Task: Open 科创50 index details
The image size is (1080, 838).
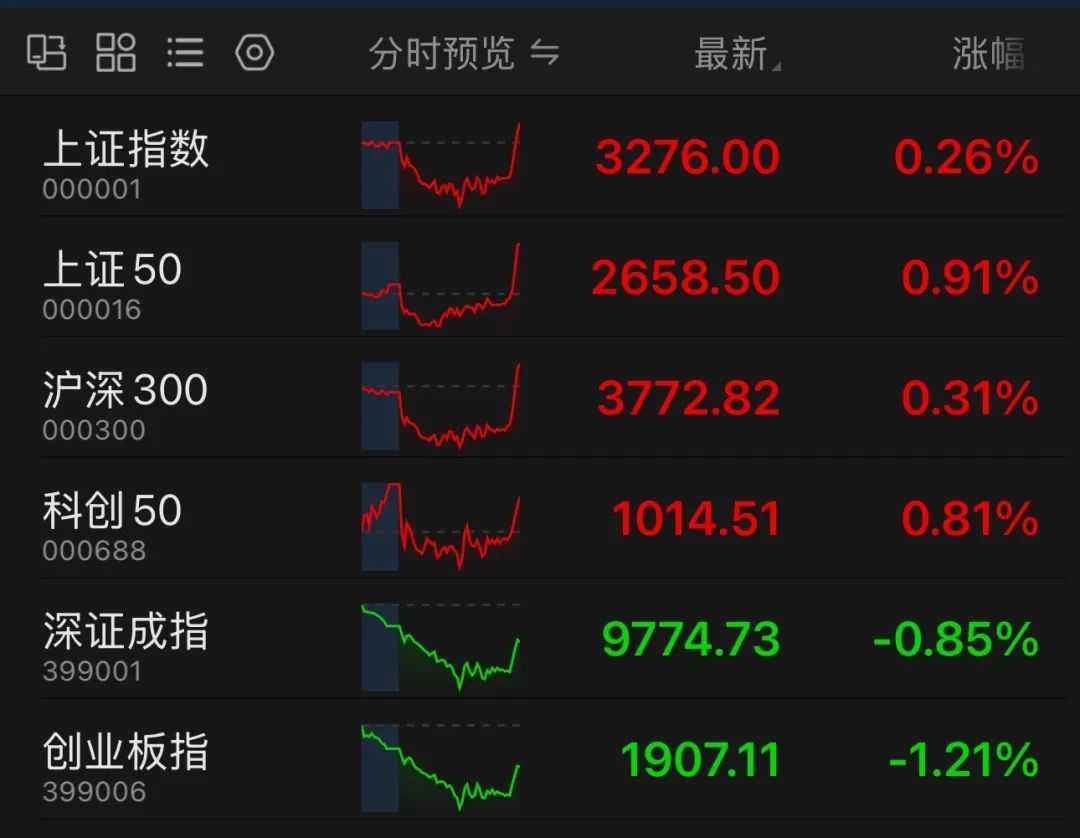Action: pos(112,523)
